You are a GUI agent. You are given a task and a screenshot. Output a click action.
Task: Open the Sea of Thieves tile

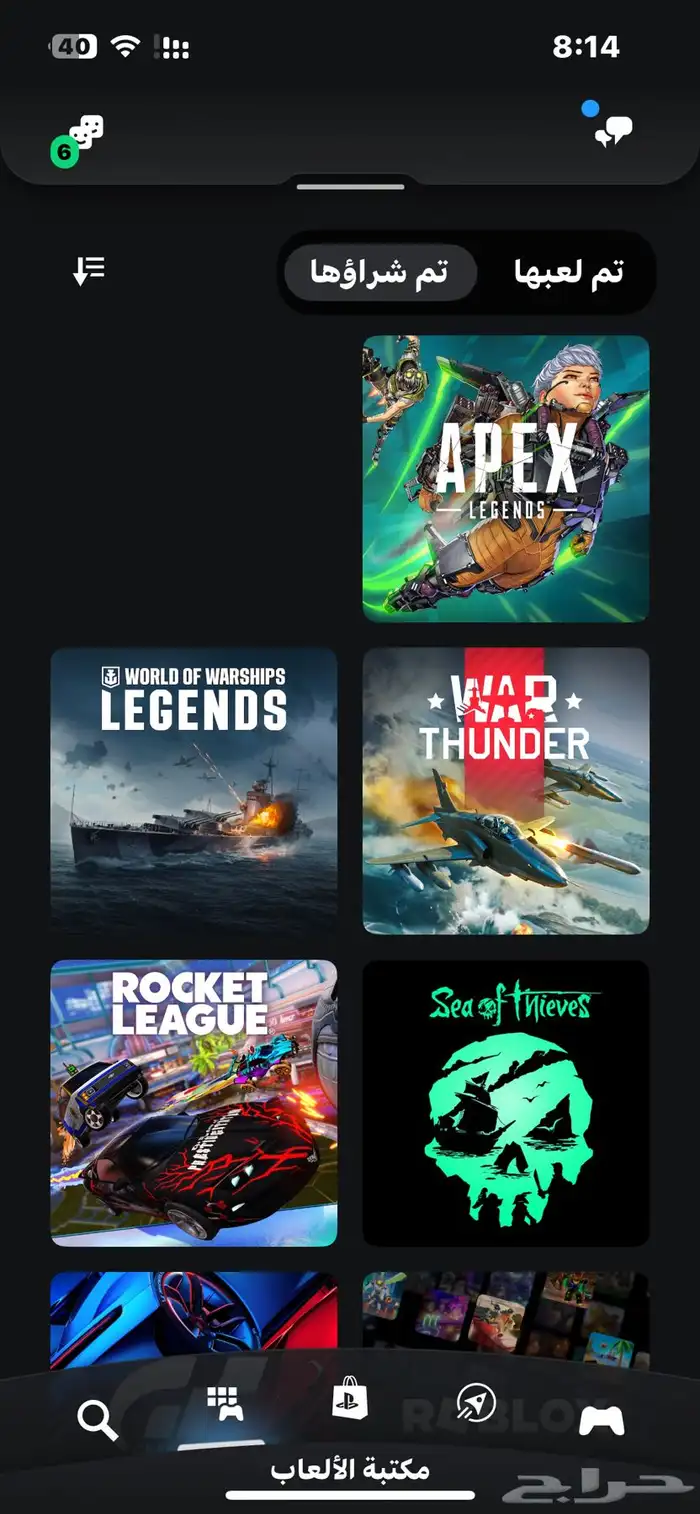tap(505, 1102)
